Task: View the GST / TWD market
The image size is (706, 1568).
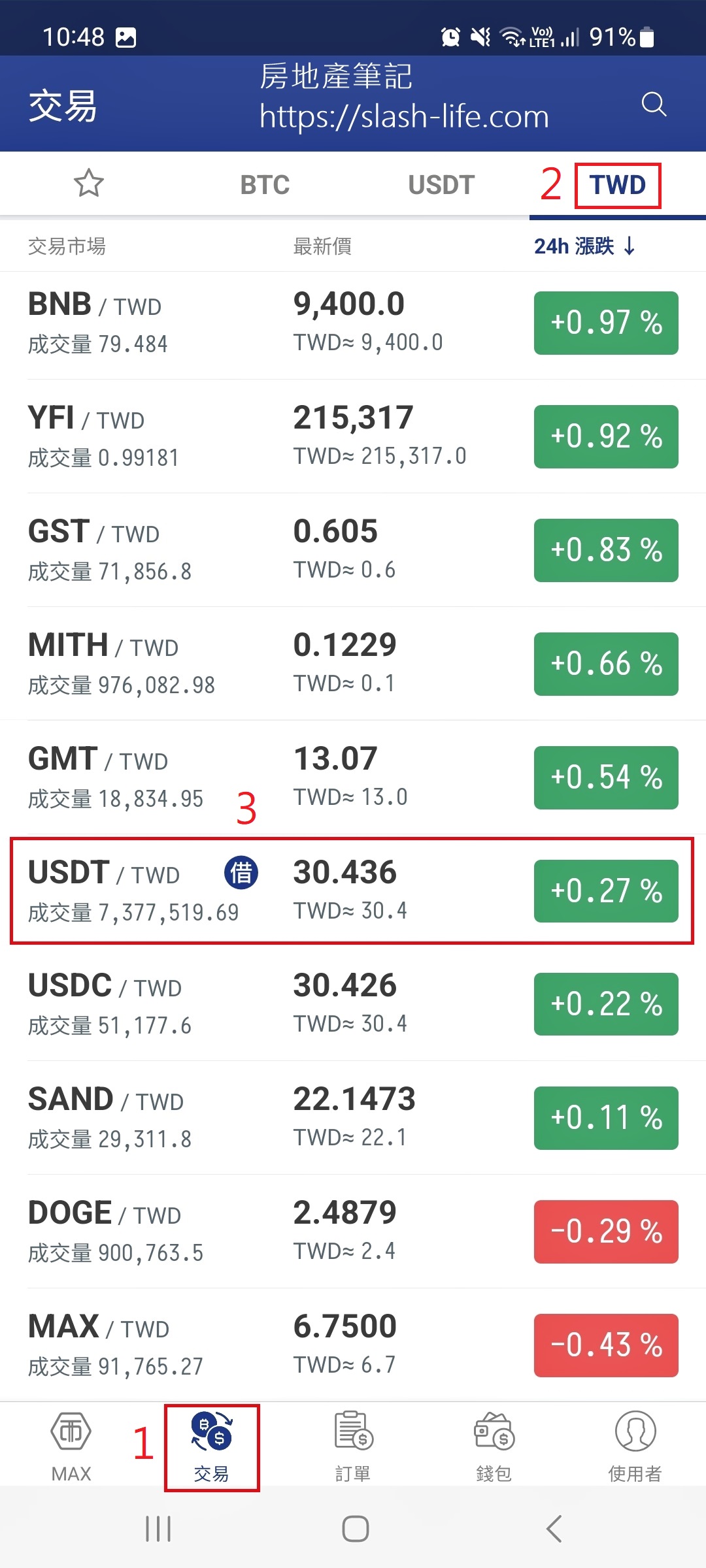Action: 353,550
